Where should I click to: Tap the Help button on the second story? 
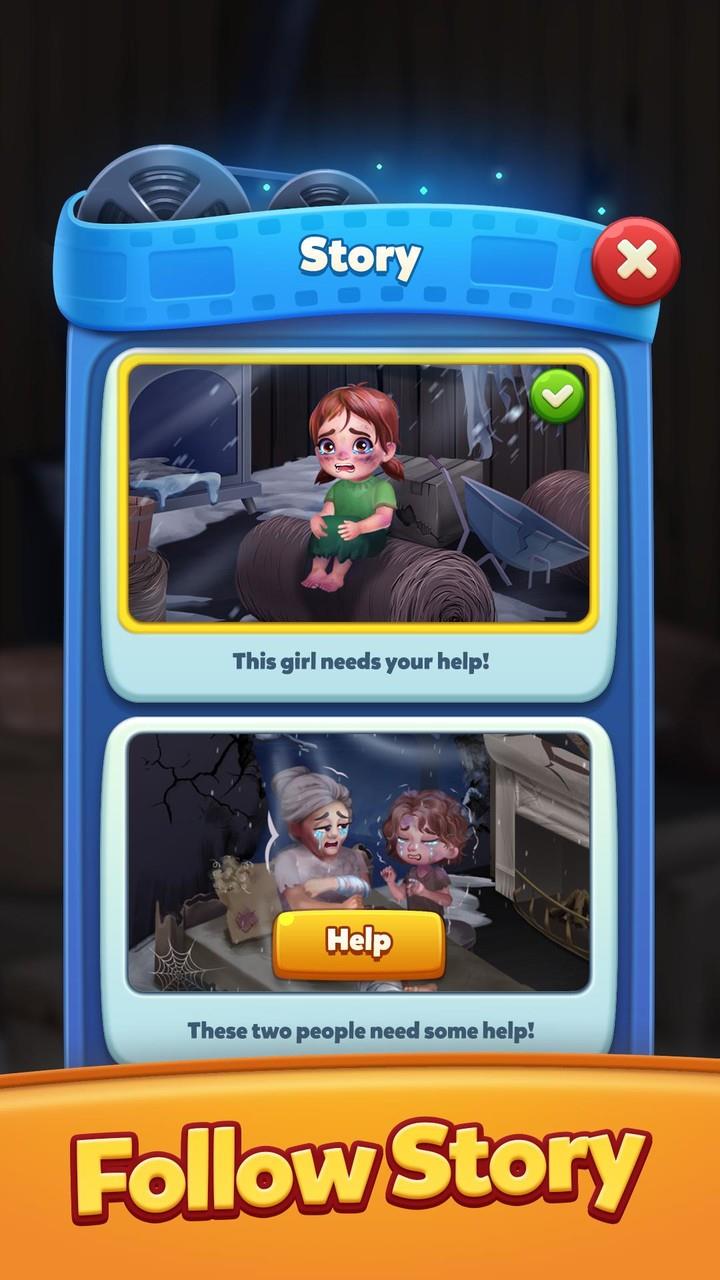(359, 943)
